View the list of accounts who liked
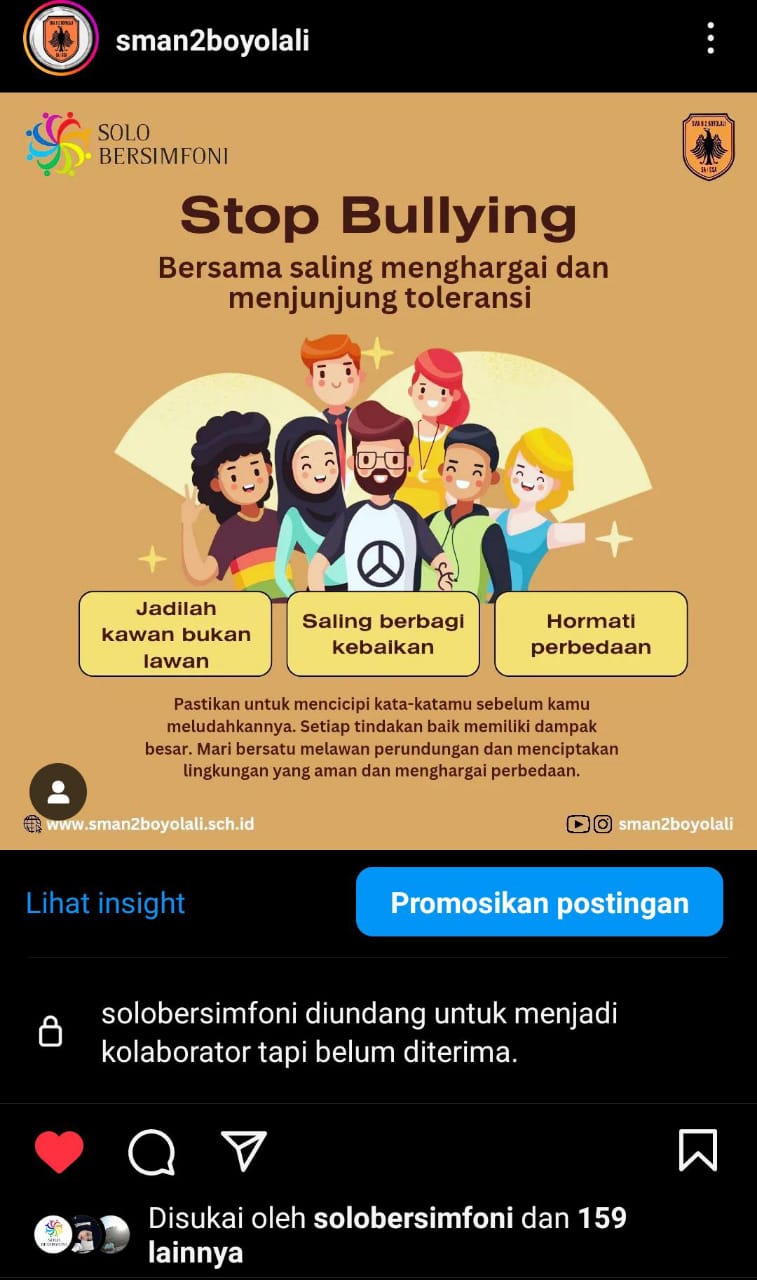757x1280 pixels. [x=387, y=1234]
